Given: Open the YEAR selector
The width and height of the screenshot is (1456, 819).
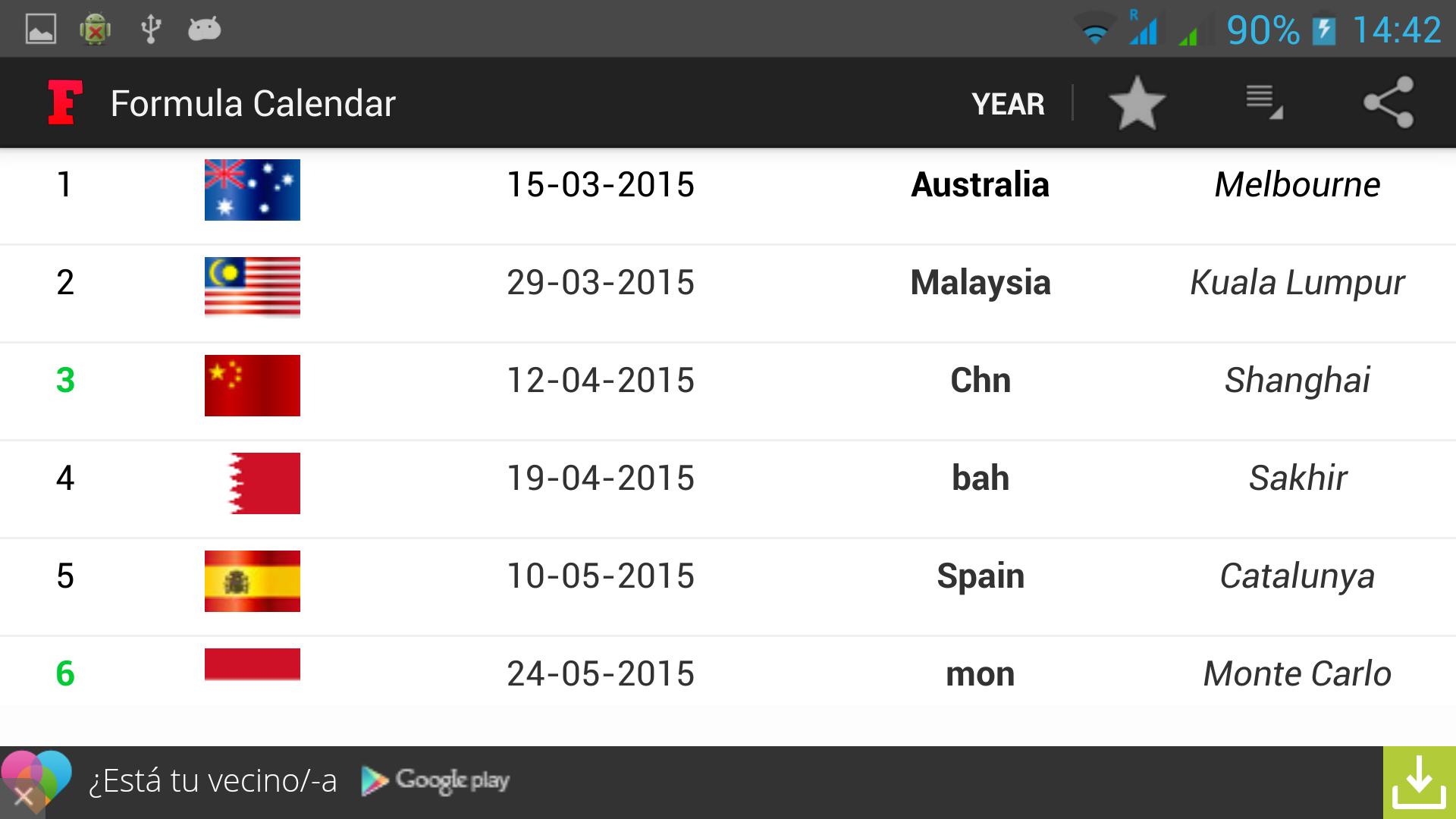Looking at the screenshot, I should click(1008, 104).
